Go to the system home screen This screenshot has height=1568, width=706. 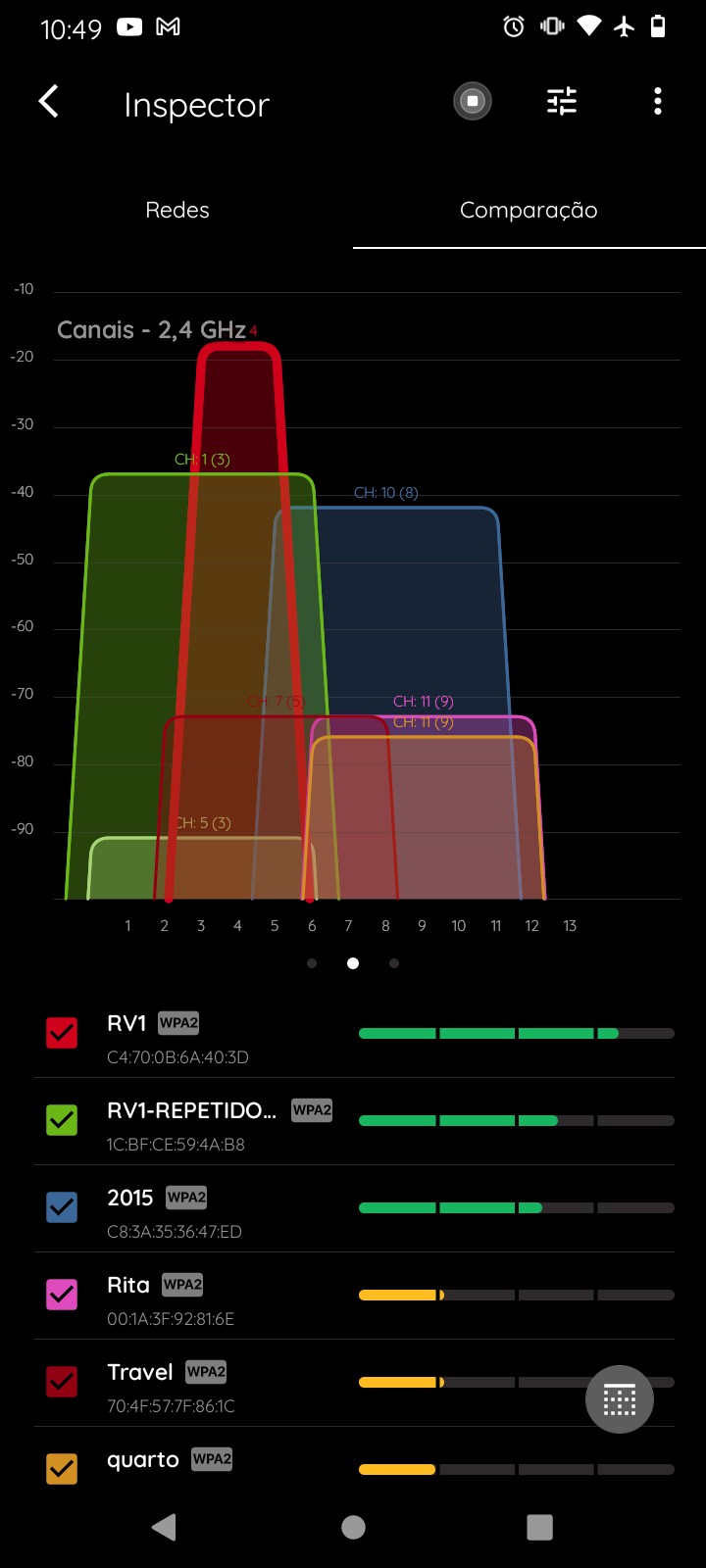[x=353, y=1527]
